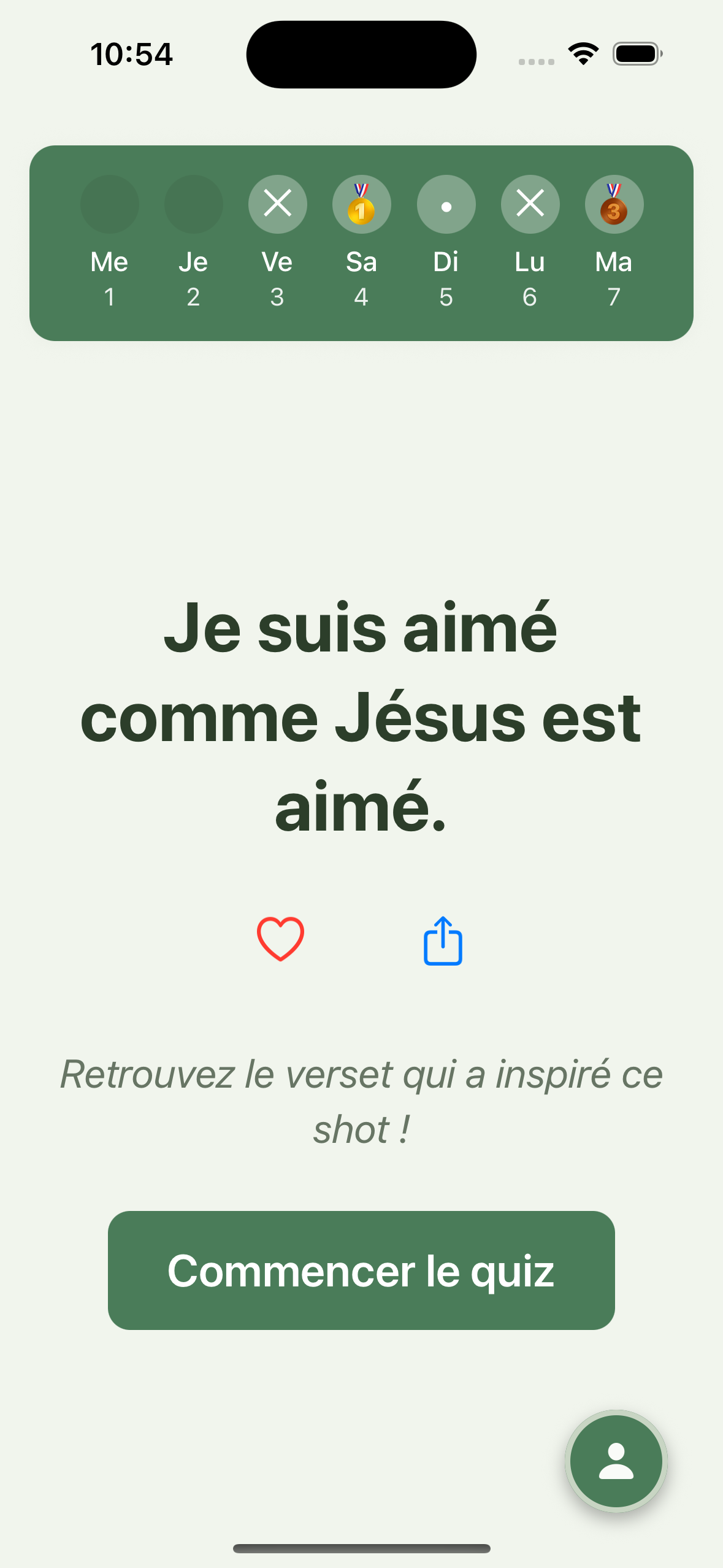
Task: Tap the X mark on Monday 6
Action: (530, 204)
